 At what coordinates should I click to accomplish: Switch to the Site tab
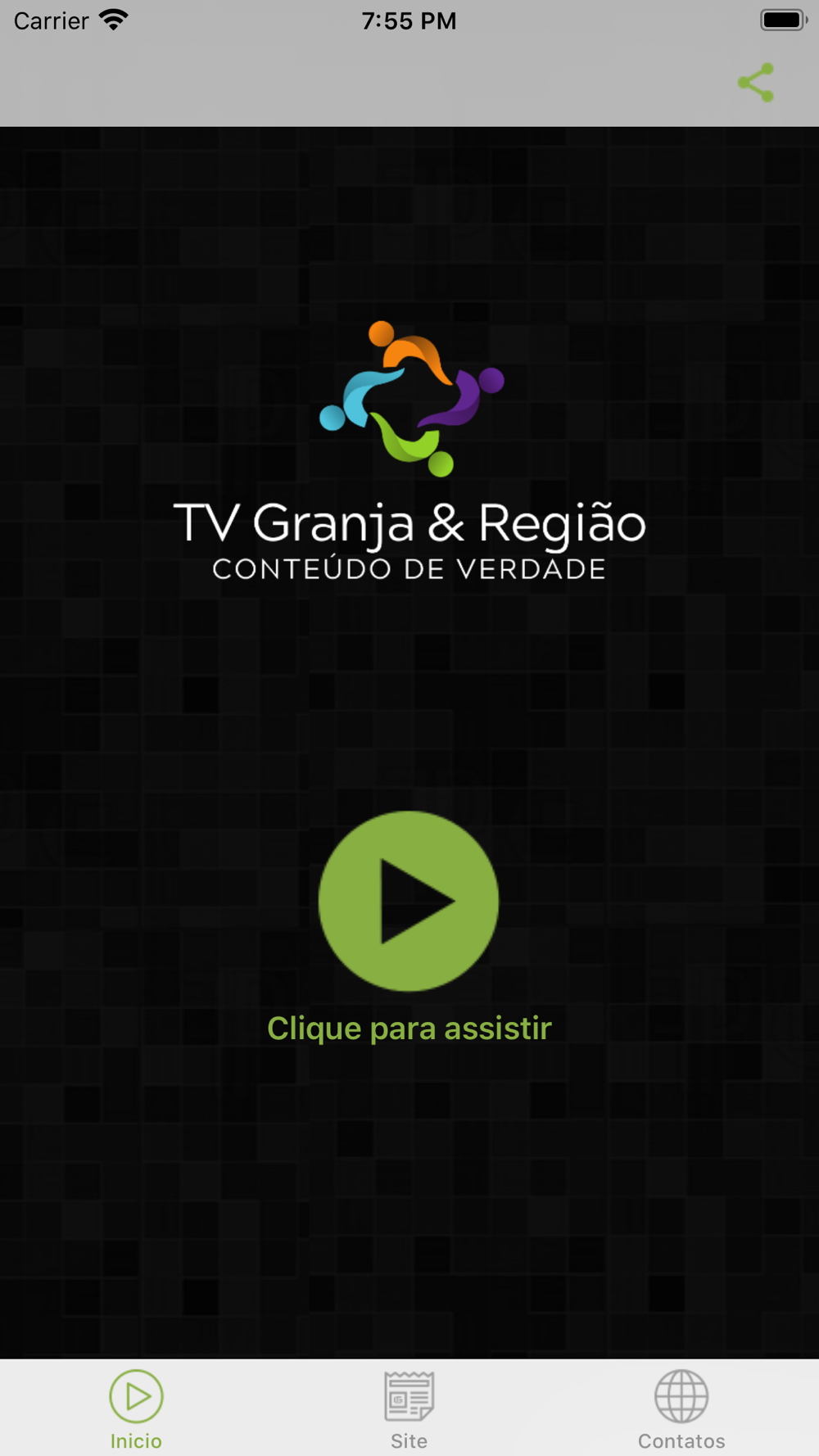pos(409,1409)
